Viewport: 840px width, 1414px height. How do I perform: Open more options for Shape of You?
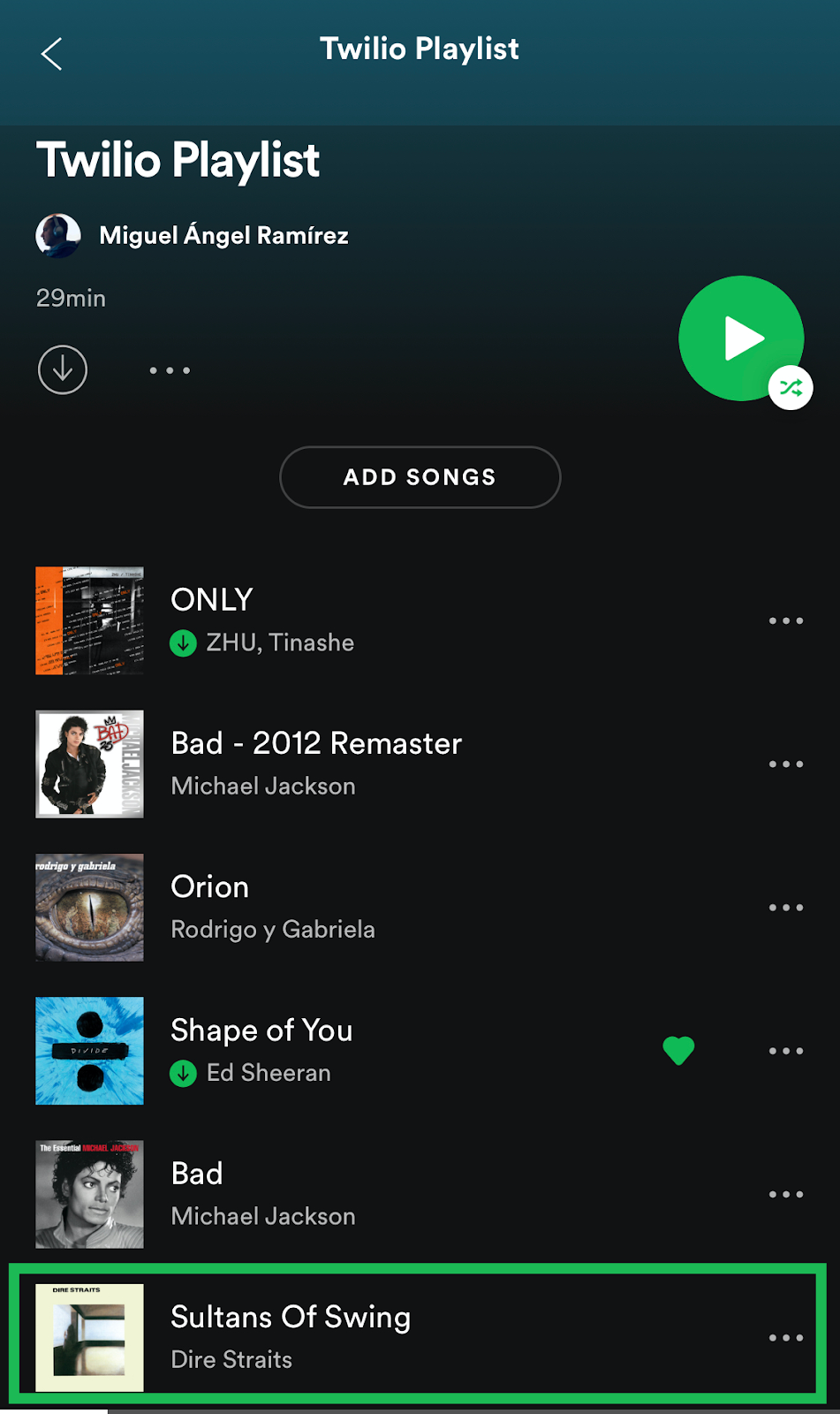pyautogui.click(x=785, y=1051)
